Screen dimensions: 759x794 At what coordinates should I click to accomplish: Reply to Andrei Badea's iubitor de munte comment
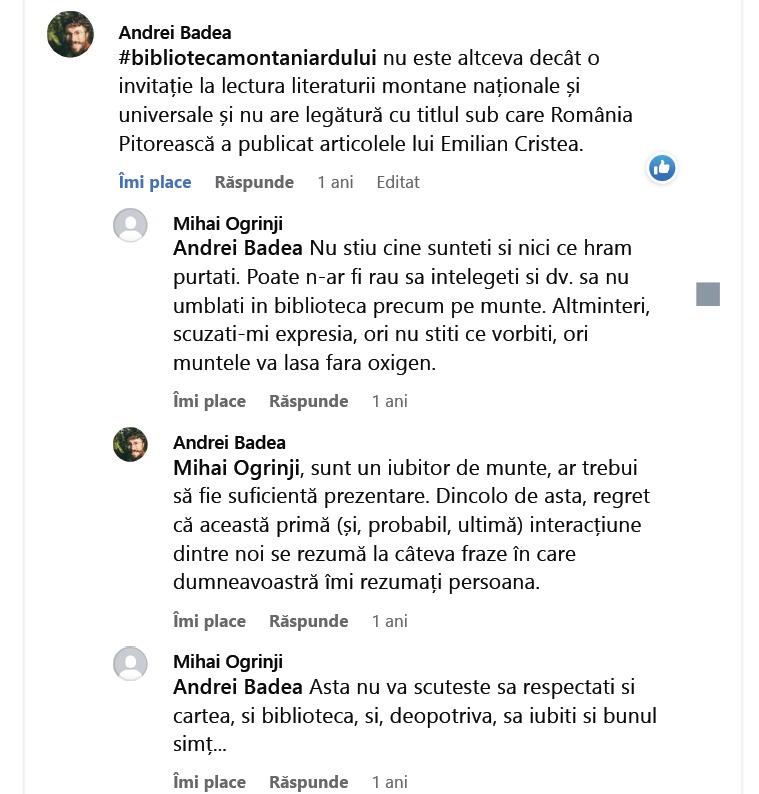pyautogui.click(x=308, y=621)
